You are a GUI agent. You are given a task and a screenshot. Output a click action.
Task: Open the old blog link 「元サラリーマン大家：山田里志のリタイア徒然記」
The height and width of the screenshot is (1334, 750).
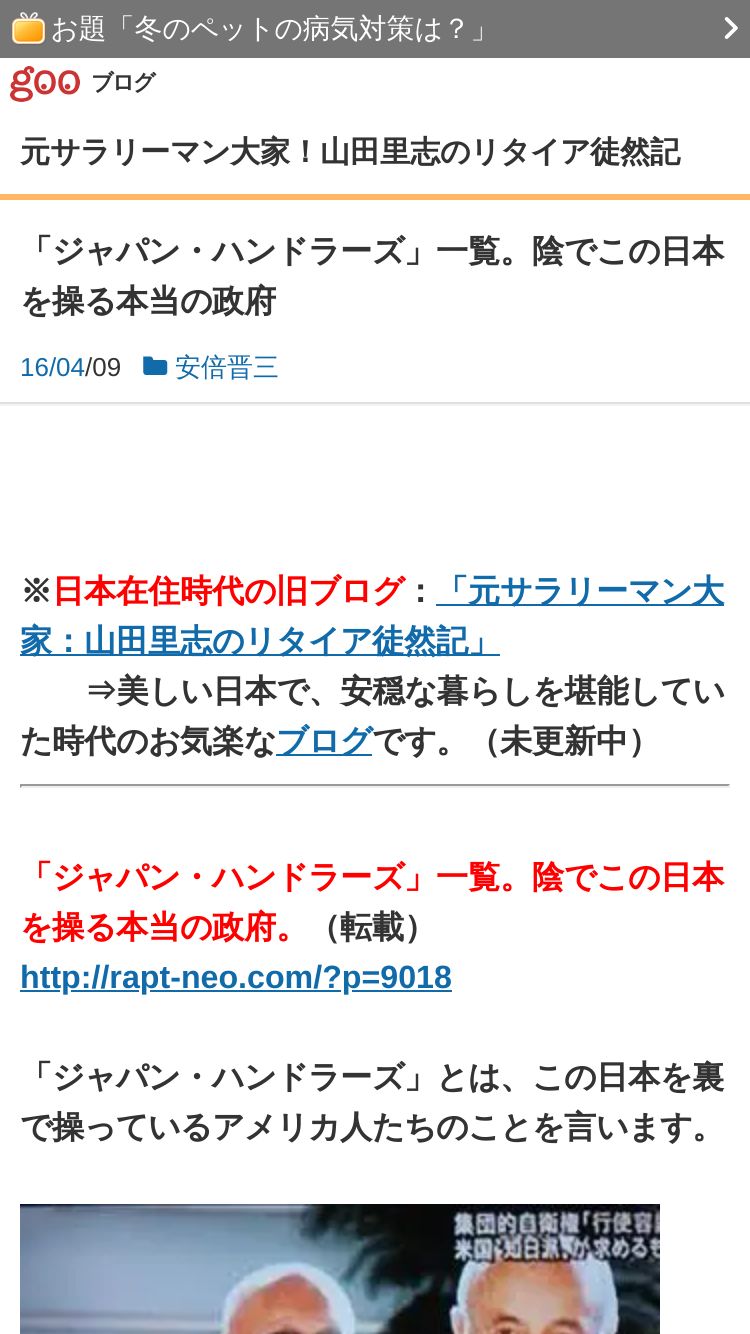coord(372,616)
